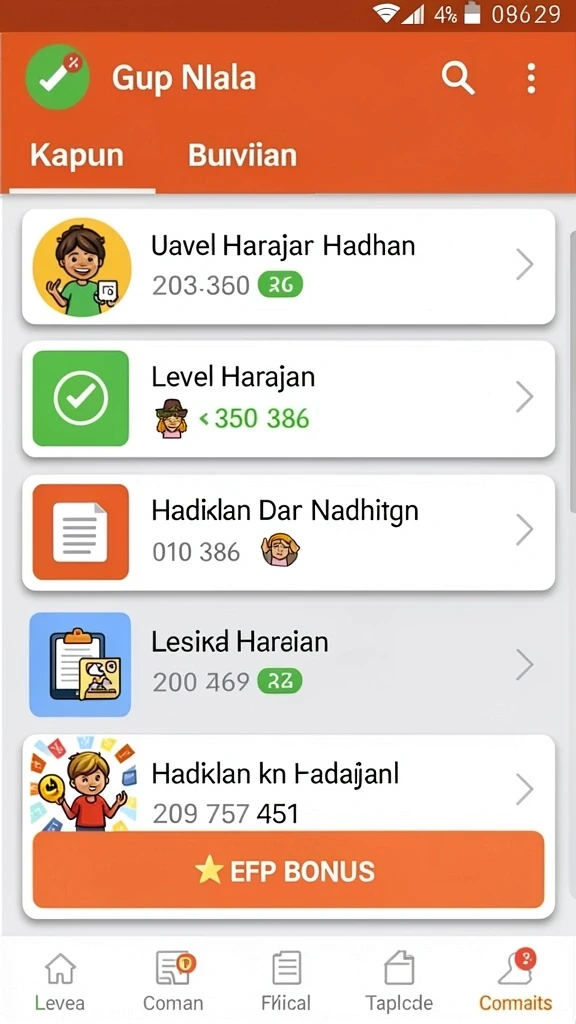Open the Lesikd Haraian card

(x=289, y=664)
